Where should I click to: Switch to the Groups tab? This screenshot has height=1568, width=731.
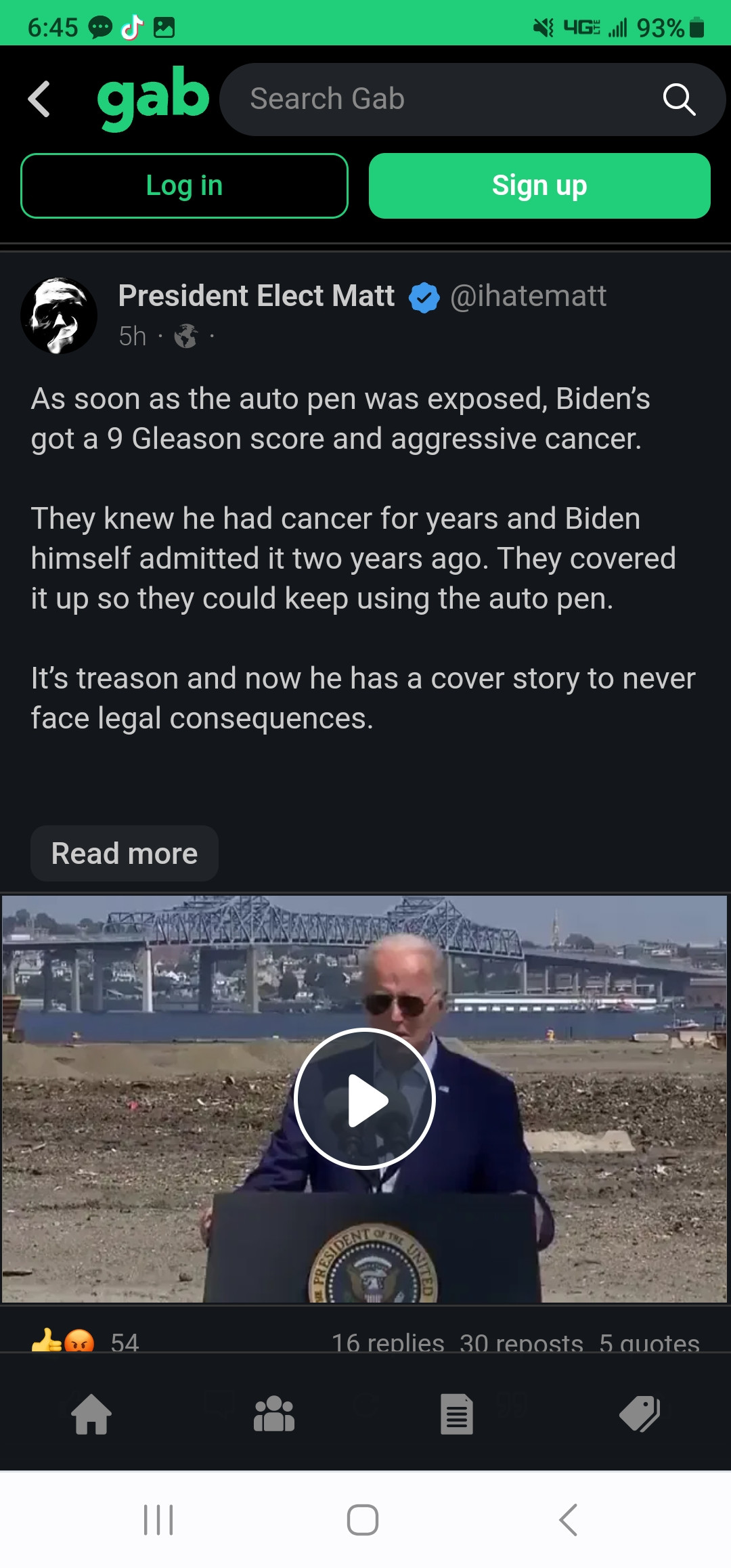click(x=274, y=1414)
